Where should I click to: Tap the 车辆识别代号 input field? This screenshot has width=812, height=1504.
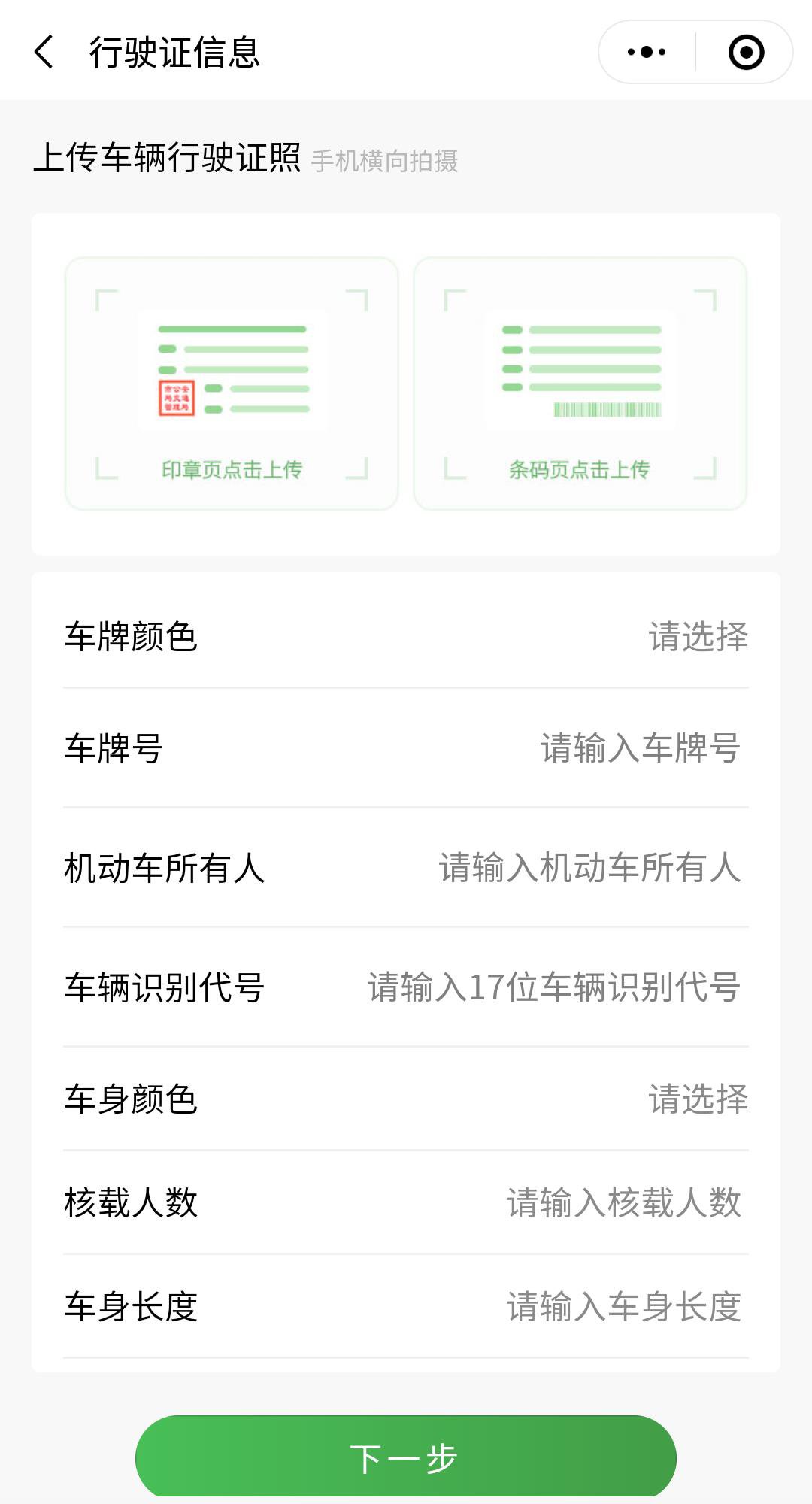[553, 987]
